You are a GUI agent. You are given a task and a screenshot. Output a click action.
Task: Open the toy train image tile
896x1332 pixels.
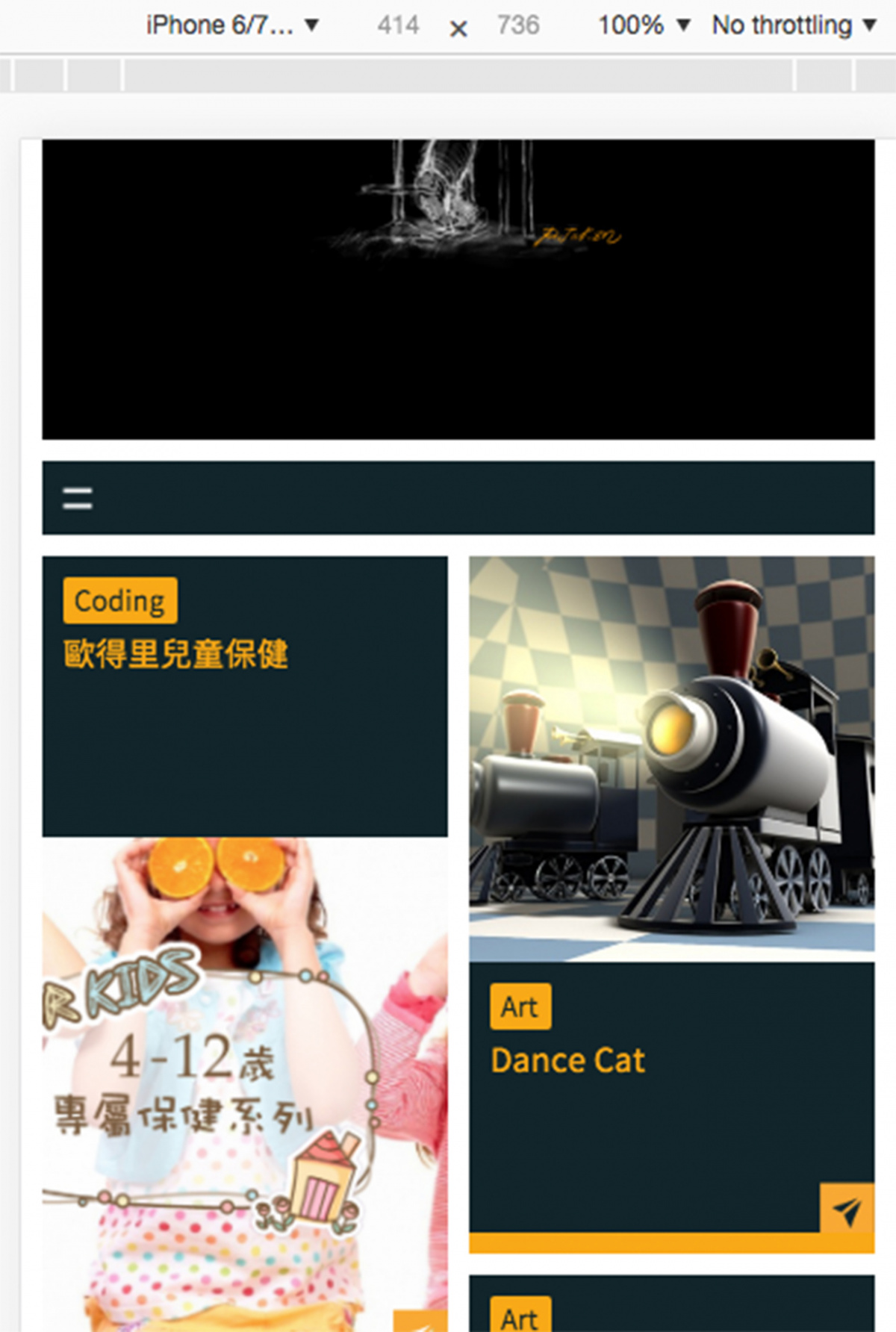point(671,758)
